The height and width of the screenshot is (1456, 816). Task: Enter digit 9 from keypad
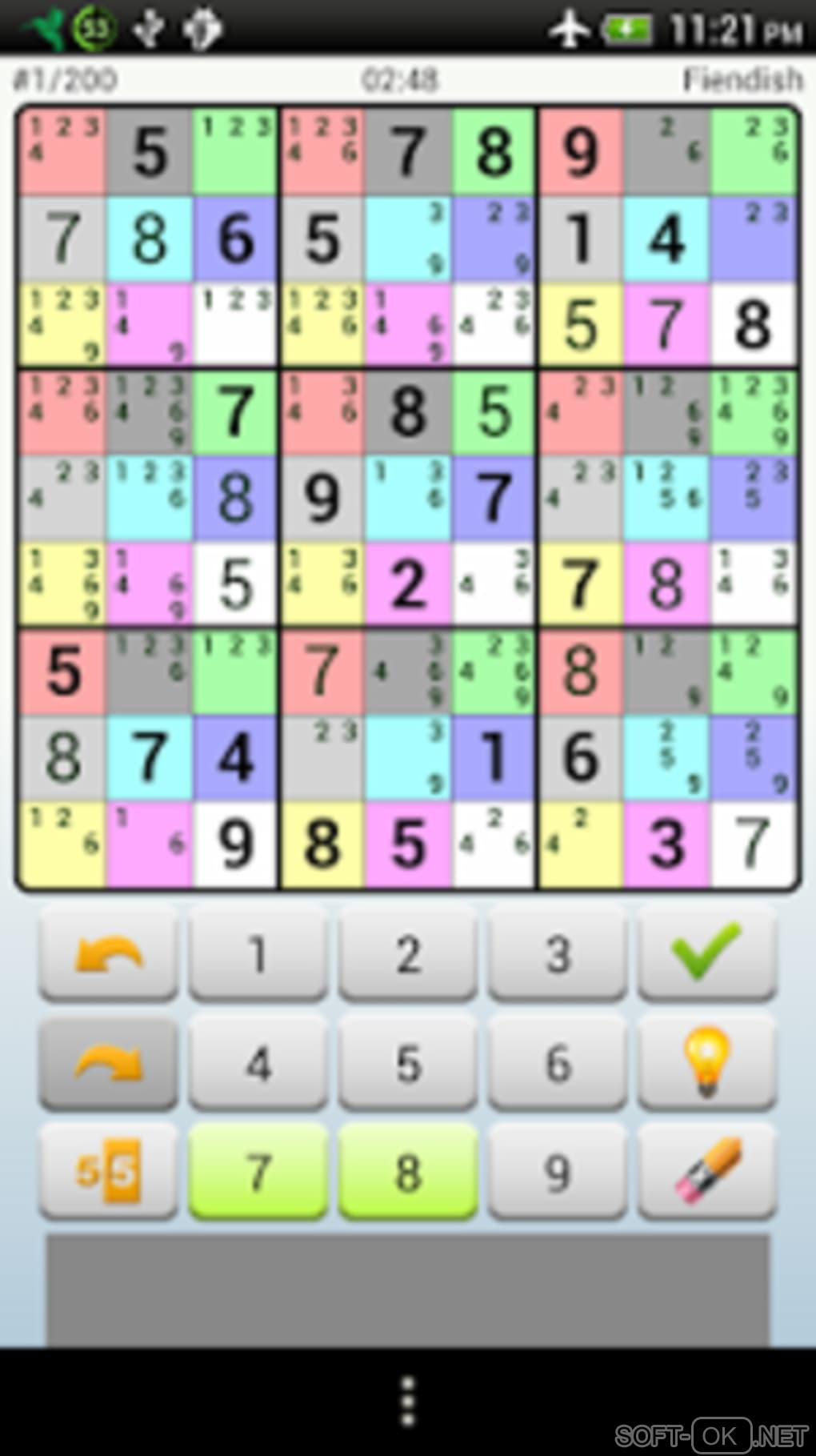[x=558, y=1172]
